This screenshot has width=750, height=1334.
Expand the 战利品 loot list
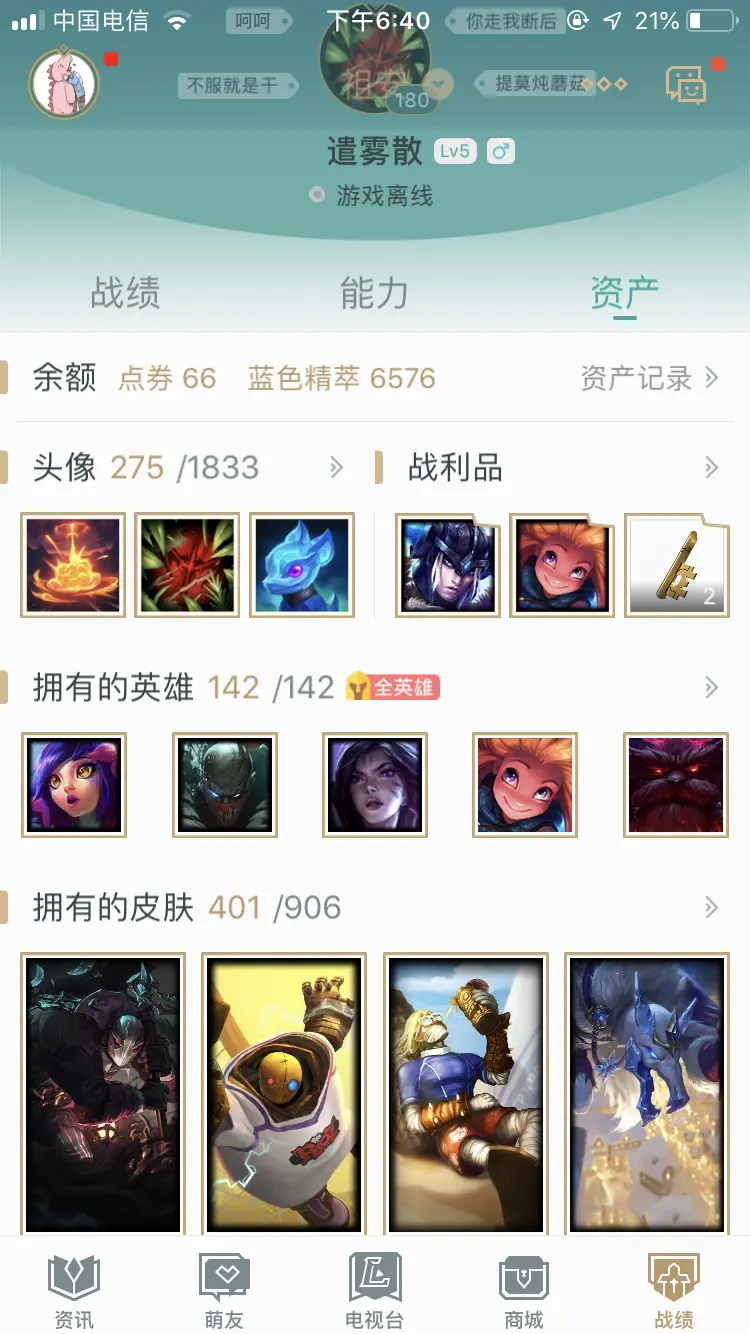point(711,467)
